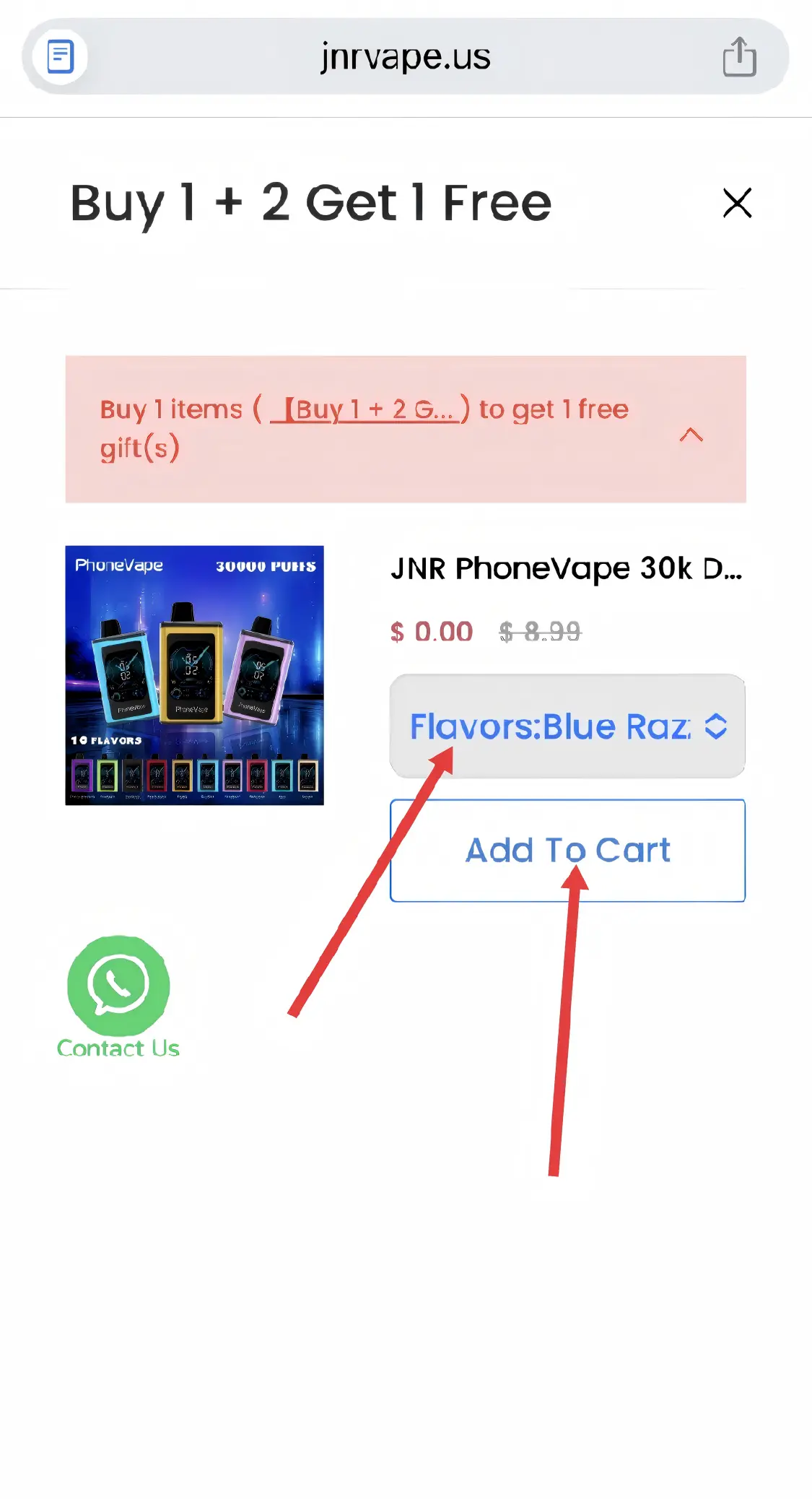Open the page reader menu icon
The image size is (812, 1499).
[x=60, y=56]
